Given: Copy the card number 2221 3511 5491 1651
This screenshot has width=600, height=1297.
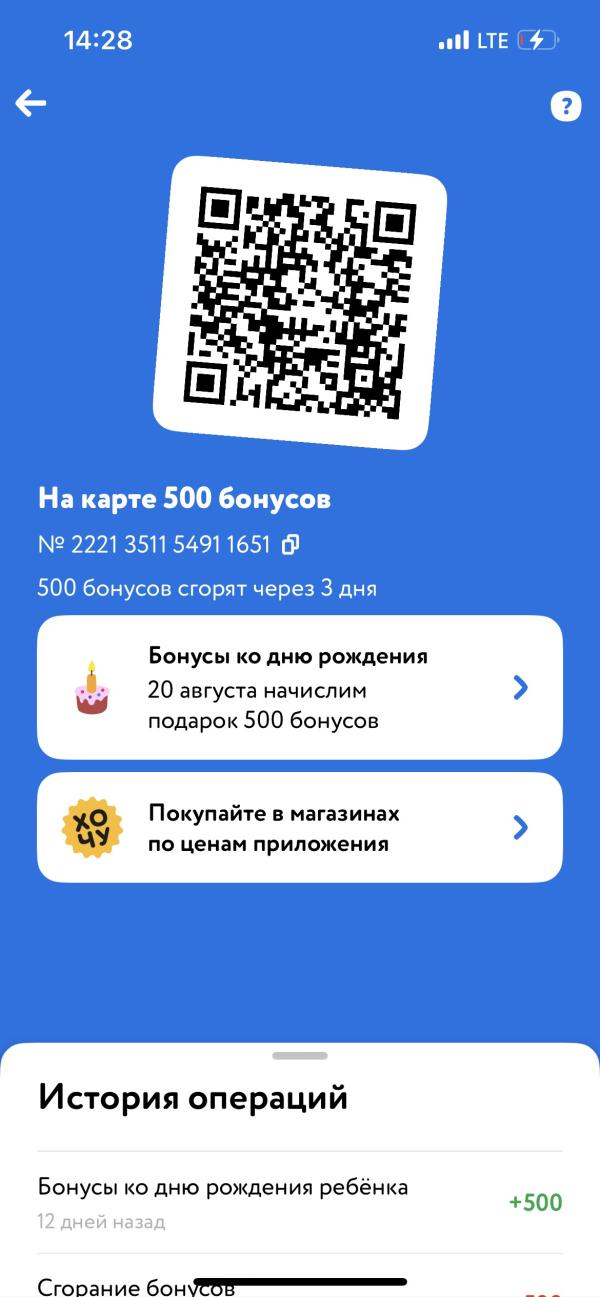Looking at the screenshot, I should pyautogui.click(x=291, y=545).
